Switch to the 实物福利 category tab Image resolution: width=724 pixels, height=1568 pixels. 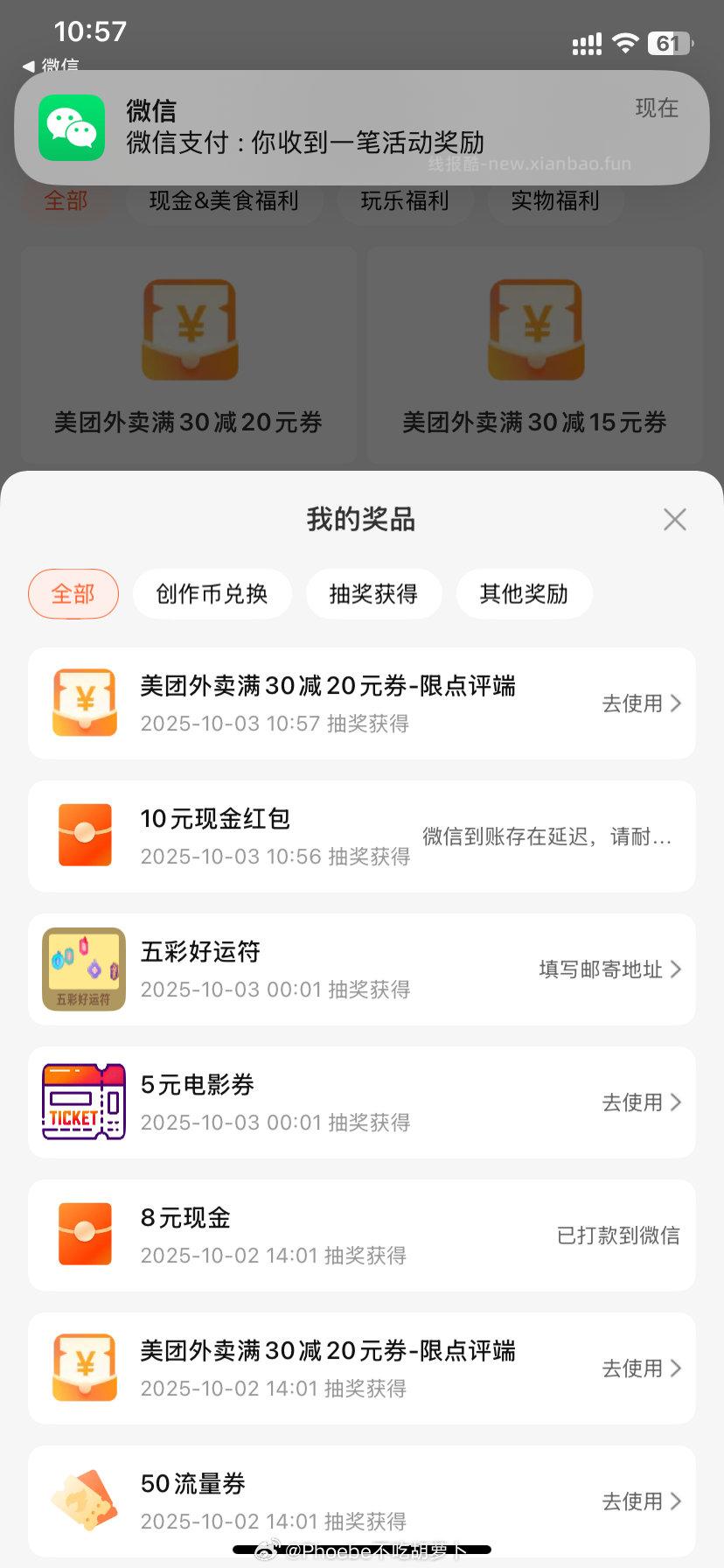(554, 200)
